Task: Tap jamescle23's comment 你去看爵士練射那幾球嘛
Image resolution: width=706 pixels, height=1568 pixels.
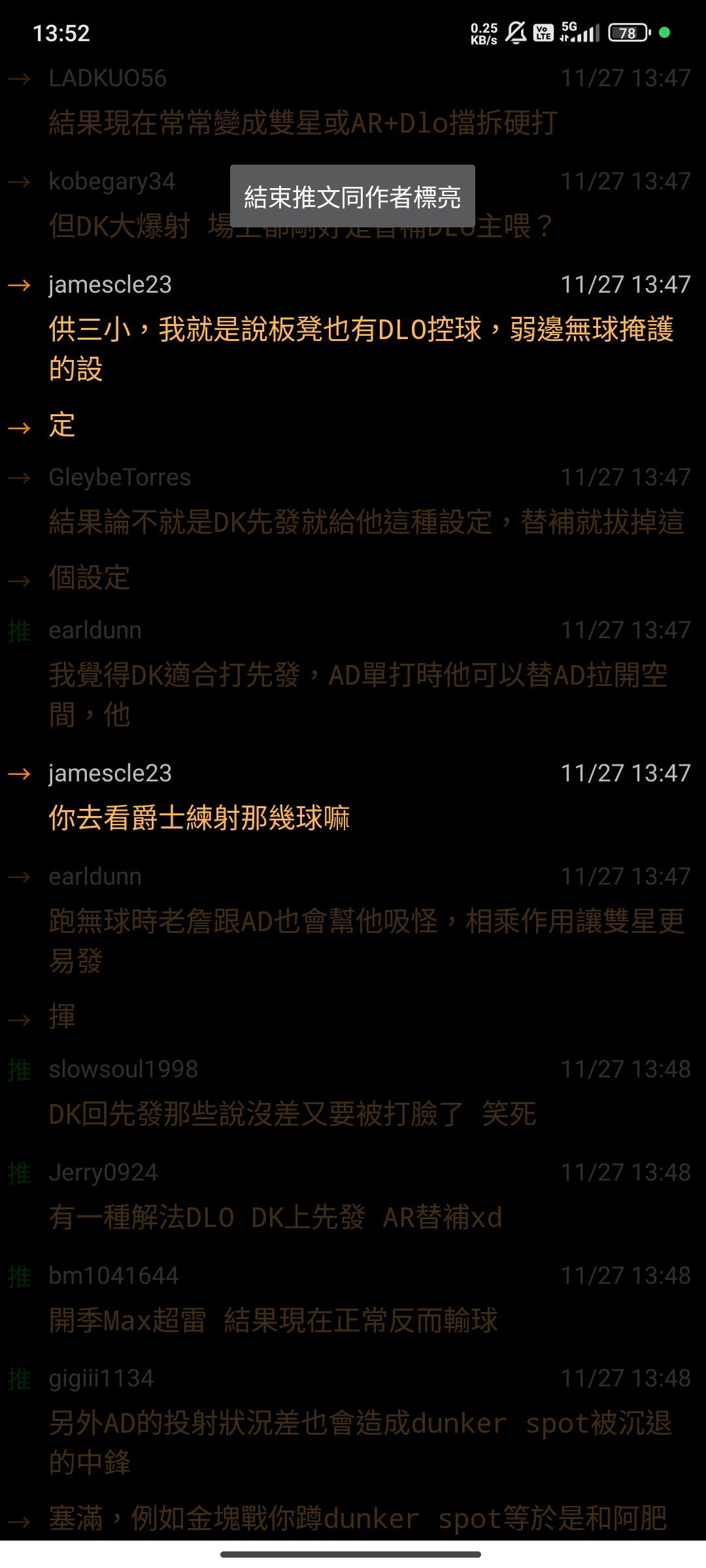Action: [199, 817]
